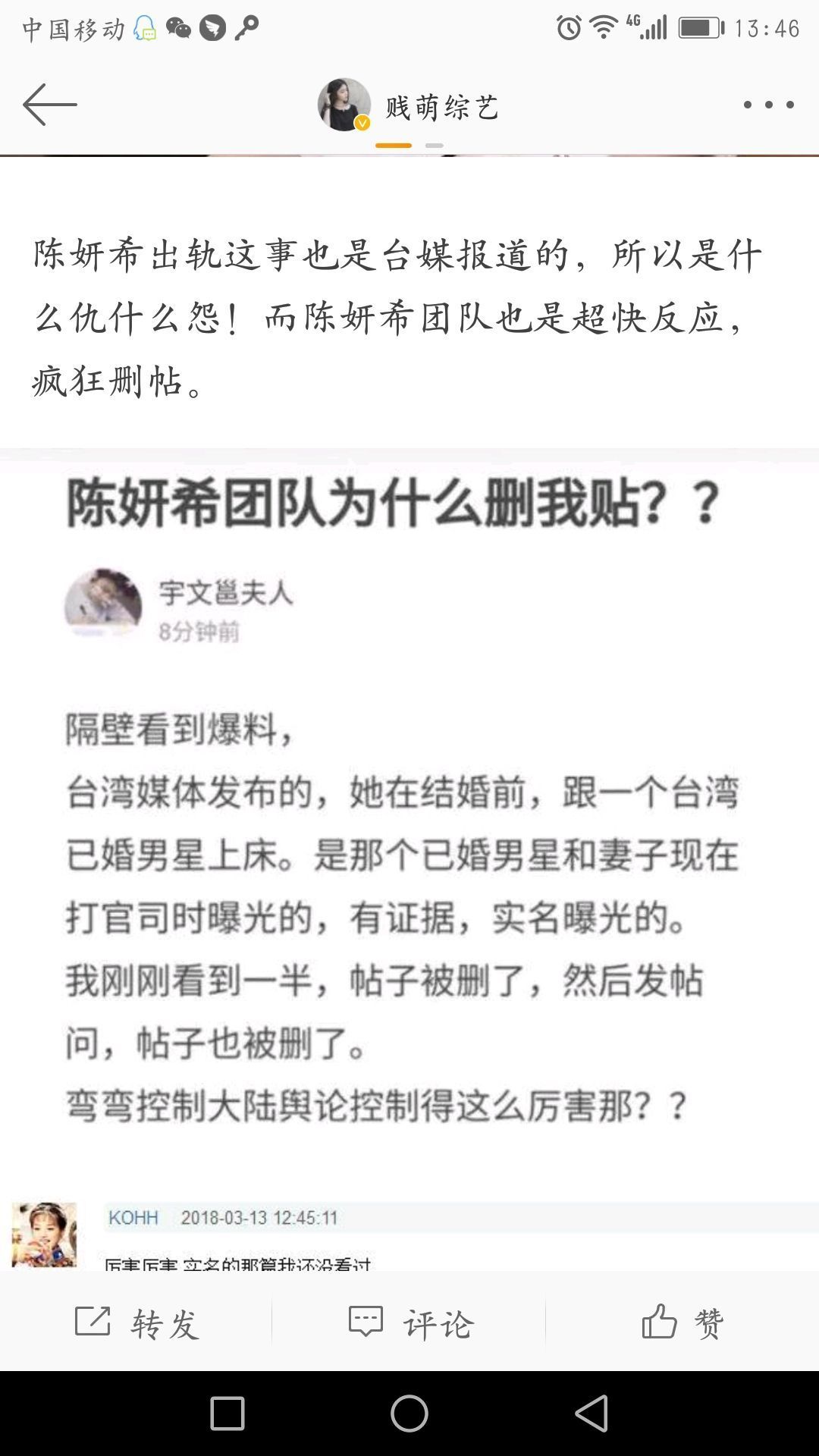Go back using the top-left arrow

(x=50, y=105)
